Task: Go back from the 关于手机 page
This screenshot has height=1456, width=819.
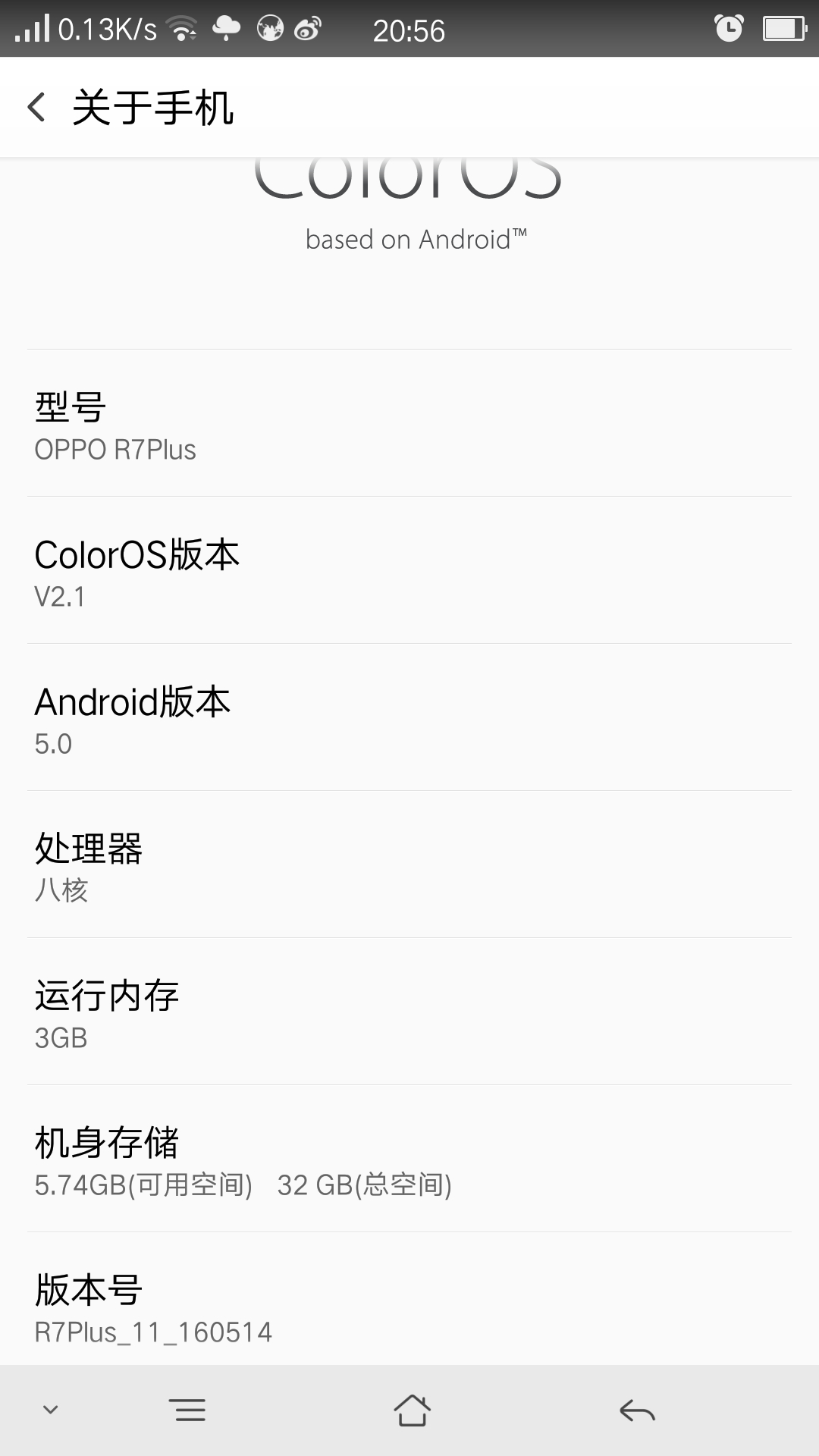Action: click(x=36, y=107)
